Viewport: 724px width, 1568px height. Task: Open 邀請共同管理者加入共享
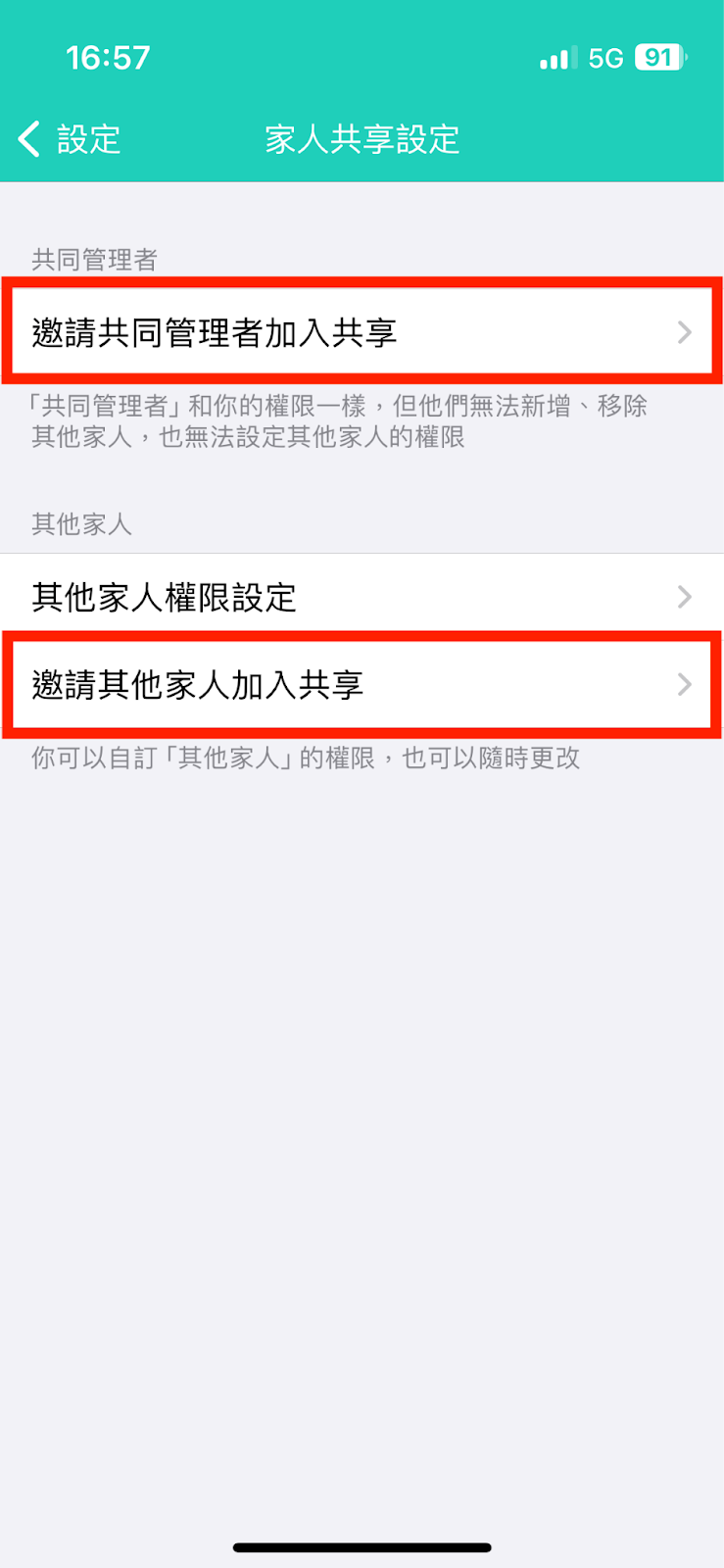361,332
